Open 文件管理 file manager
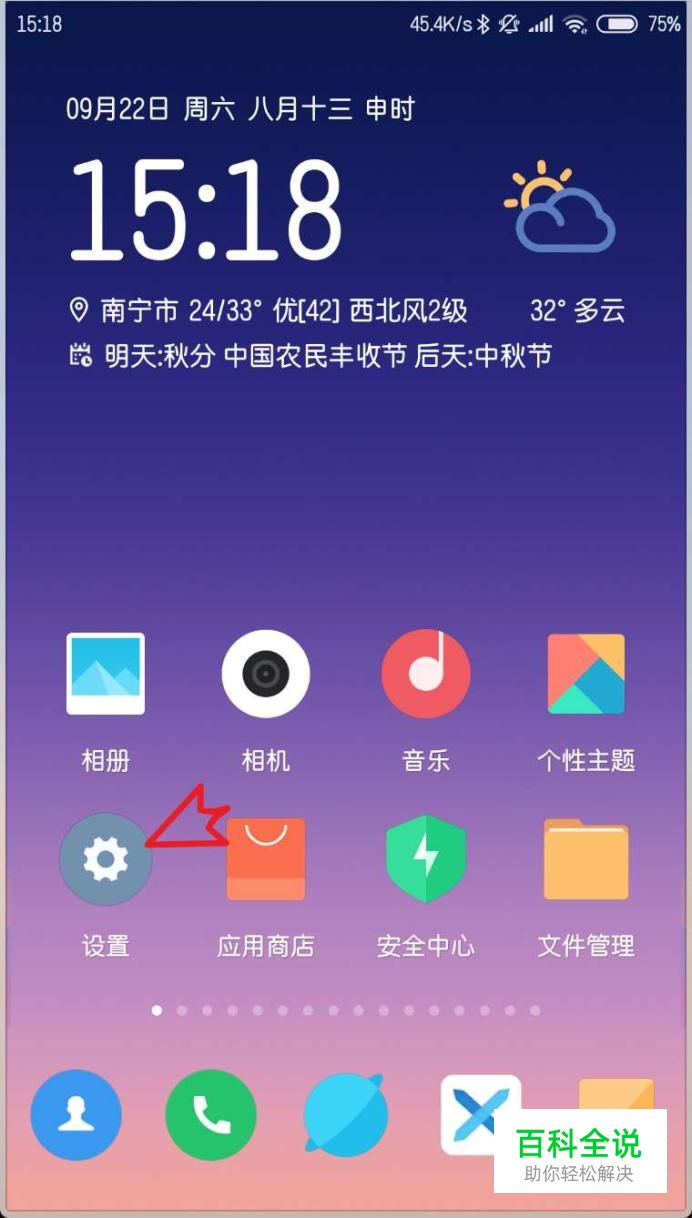Viewport: 692px width, 1218px height. [586, 859]
